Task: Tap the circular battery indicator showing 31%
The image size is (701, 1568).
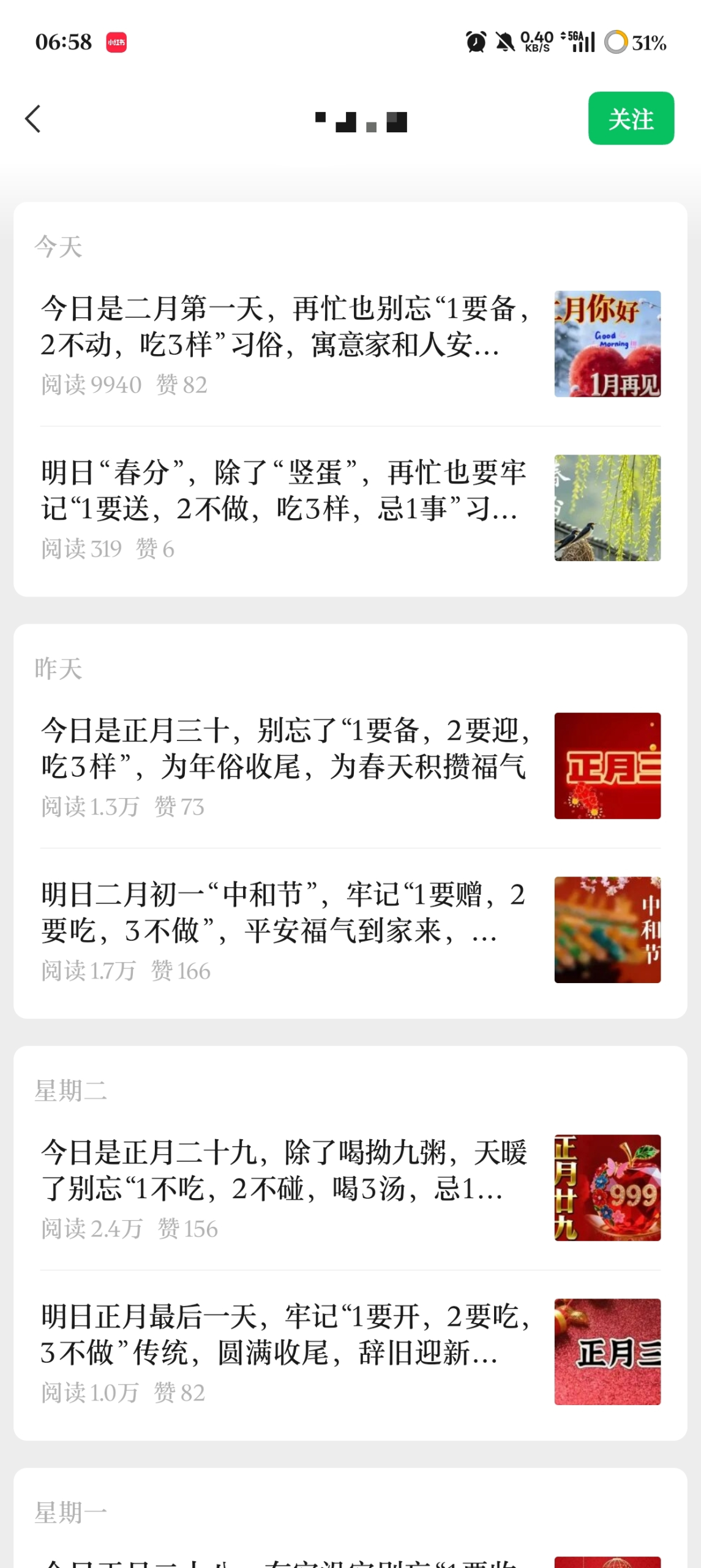Action: tap(617, 42)
